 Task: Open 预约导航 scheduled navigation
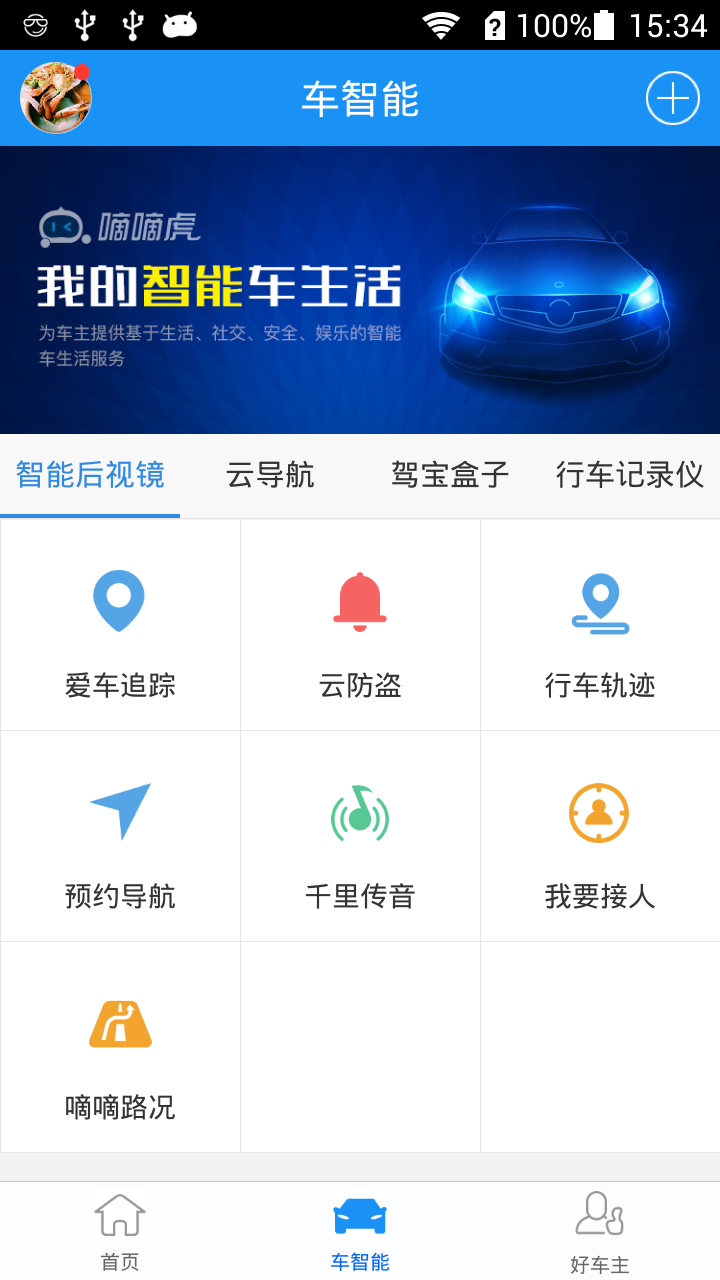point(120,837)
